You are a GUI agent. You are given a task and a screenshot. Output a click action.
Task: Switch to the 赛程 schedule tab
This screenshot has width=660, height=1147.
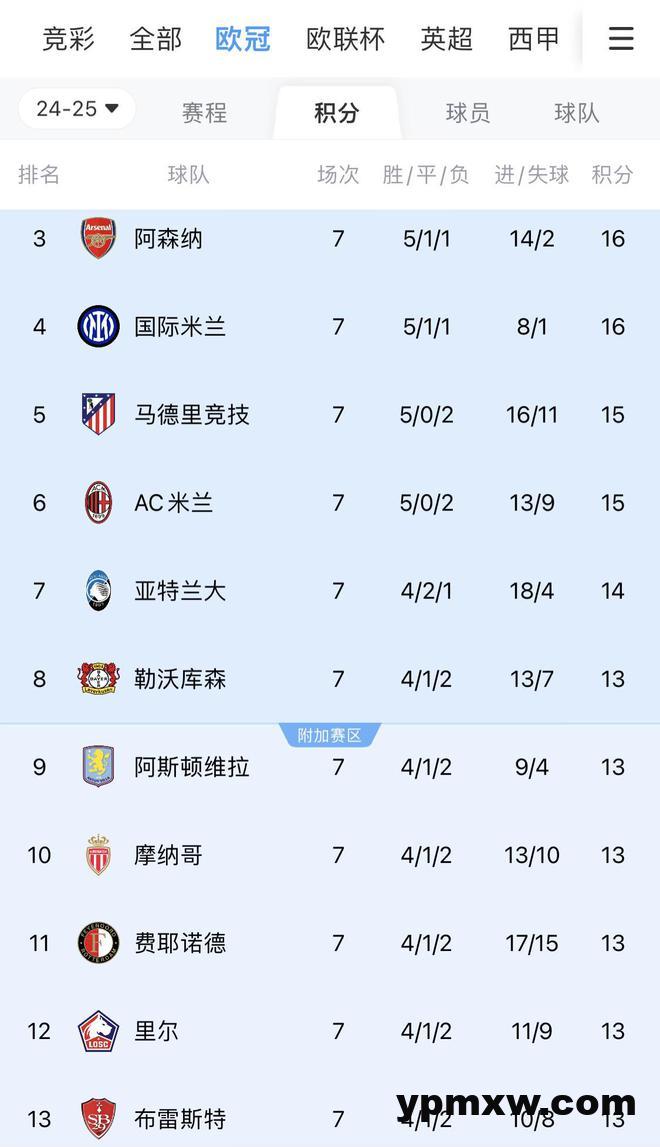pyautogui.click(x=204, y=113)
